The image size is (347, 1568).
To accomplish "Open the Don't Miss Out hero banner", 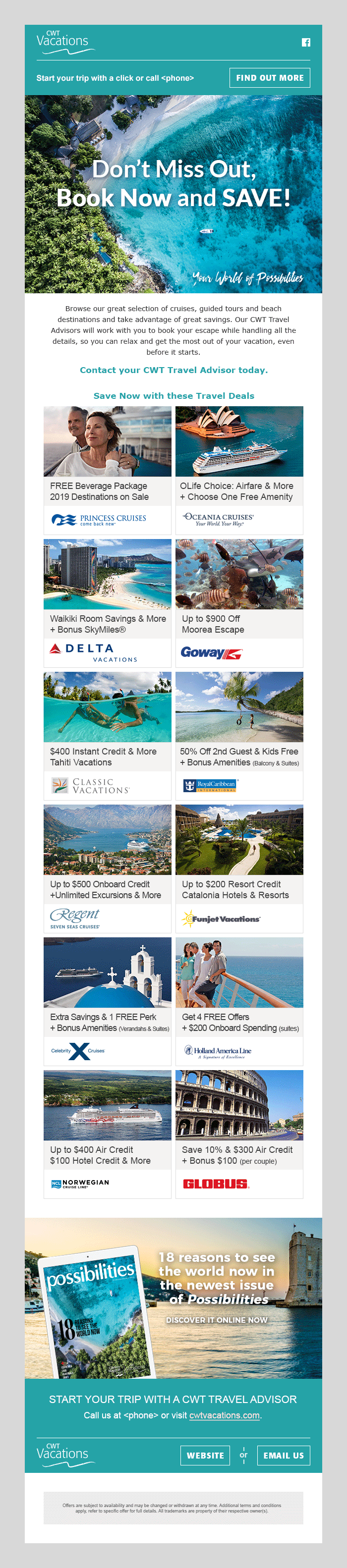I will (x=173, y=194).
